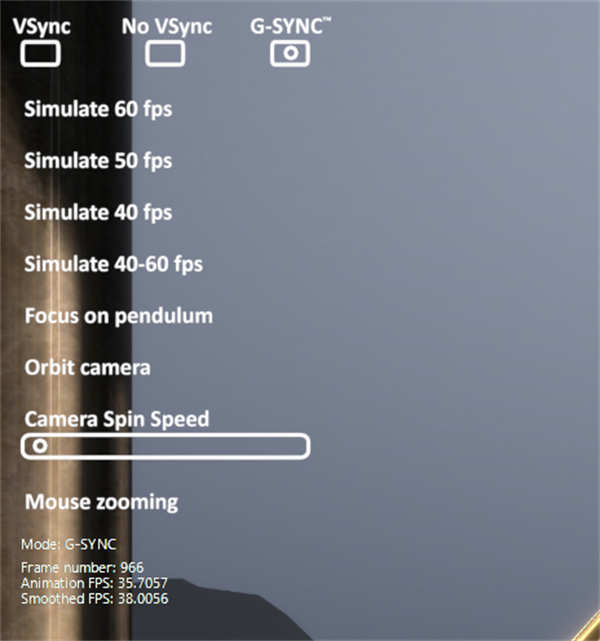Select the G-SYNC mode option
Viewport: 600px width, 641px height.
tap(290, 53)
